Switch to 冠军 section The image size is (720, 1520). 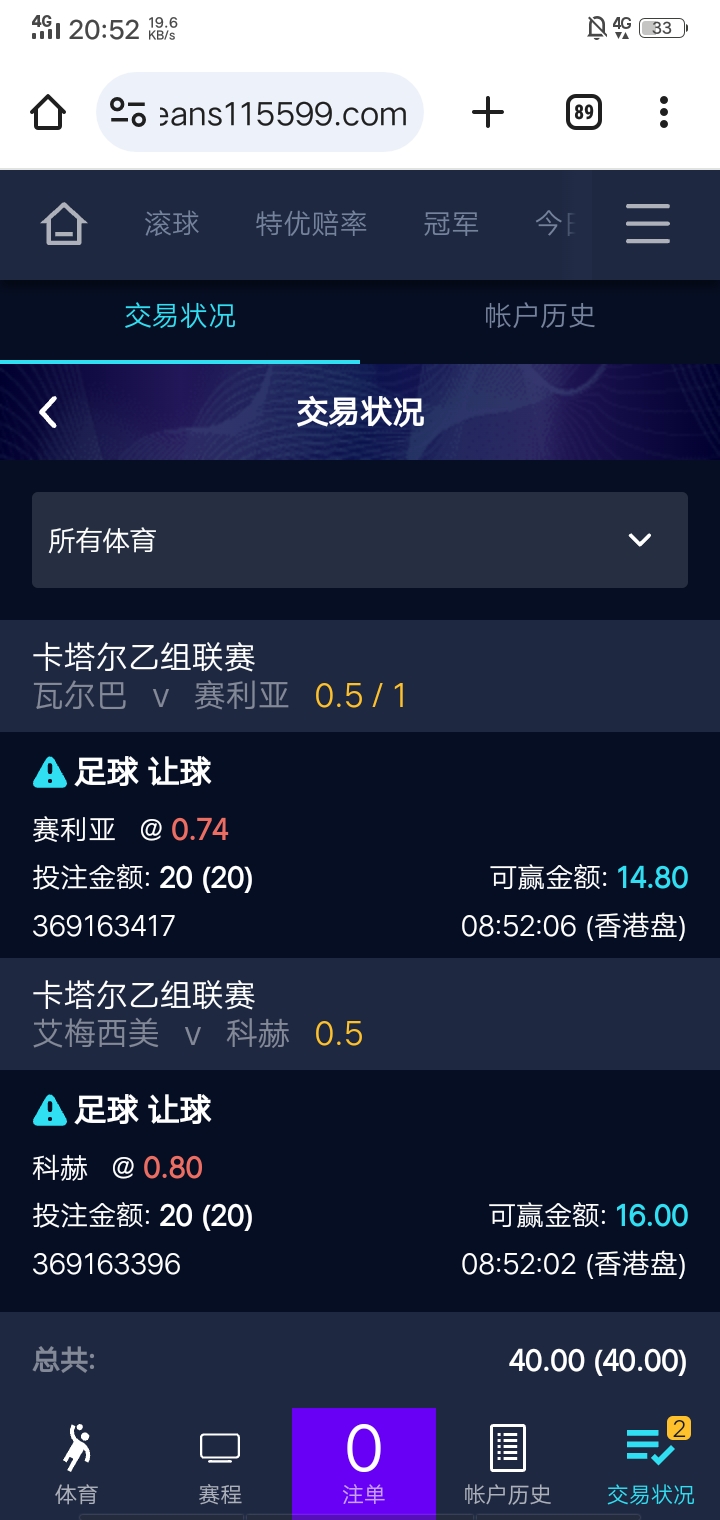pos(451,224)
